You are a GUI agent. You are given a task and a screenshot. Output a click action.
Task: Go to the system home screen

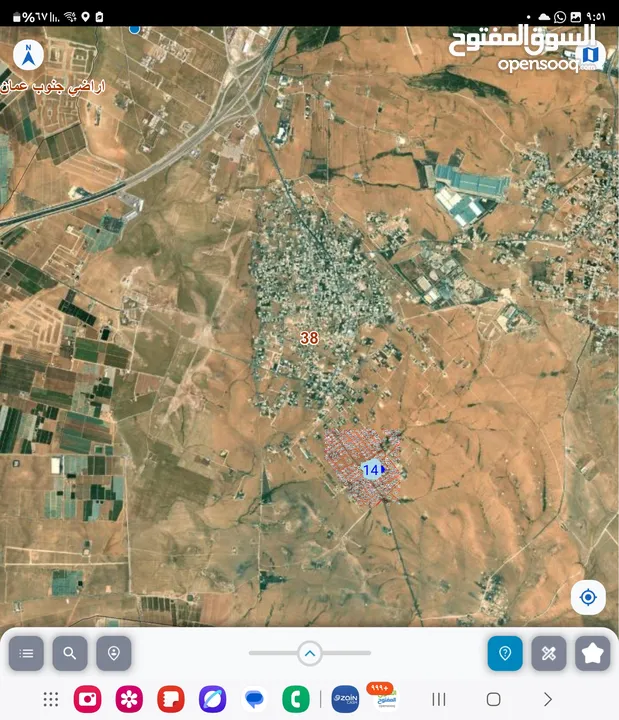click(x=493, y=699)
